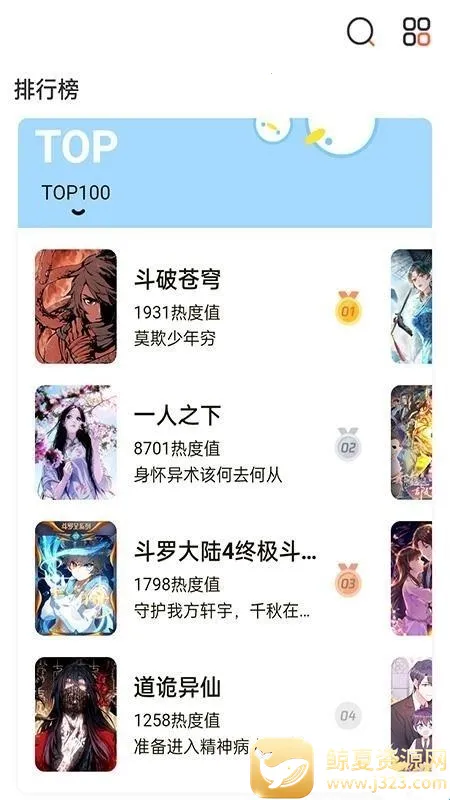Expand the TOP100 dropdown
This screenshot has width=450, height=800.
coord(76,198)
